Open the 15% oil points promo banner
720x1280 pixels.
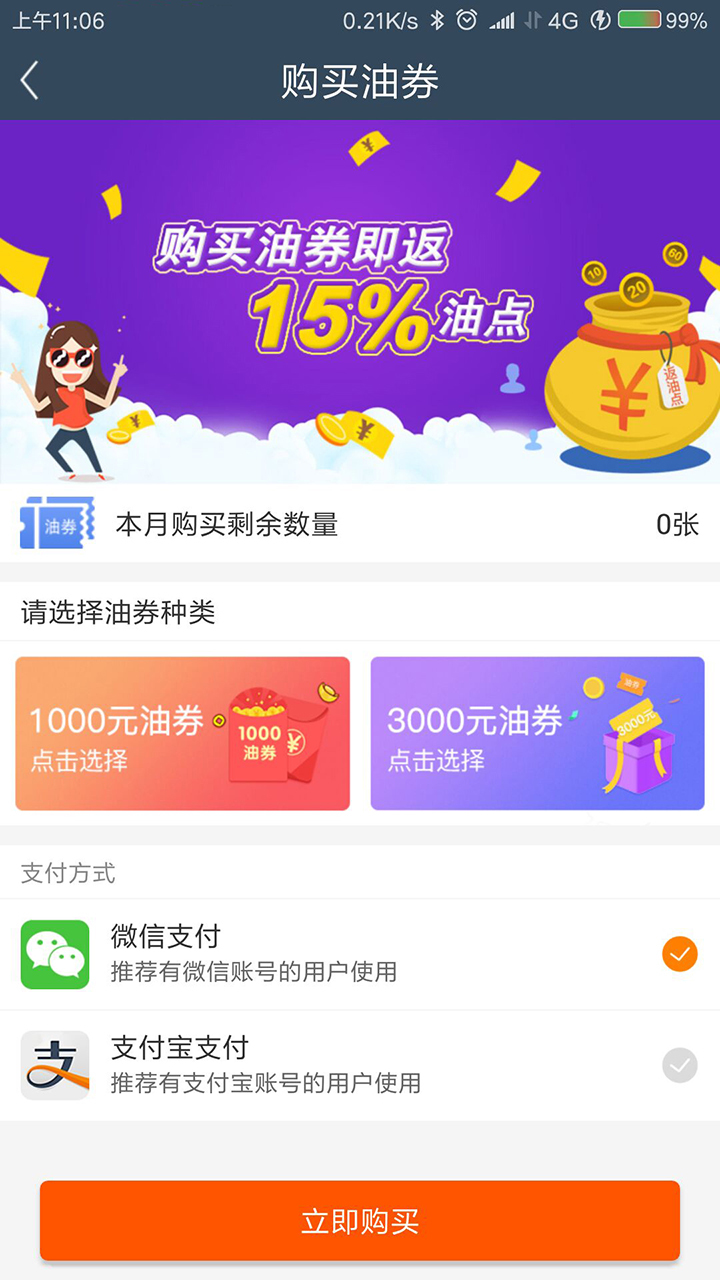[x=360, y=300]
